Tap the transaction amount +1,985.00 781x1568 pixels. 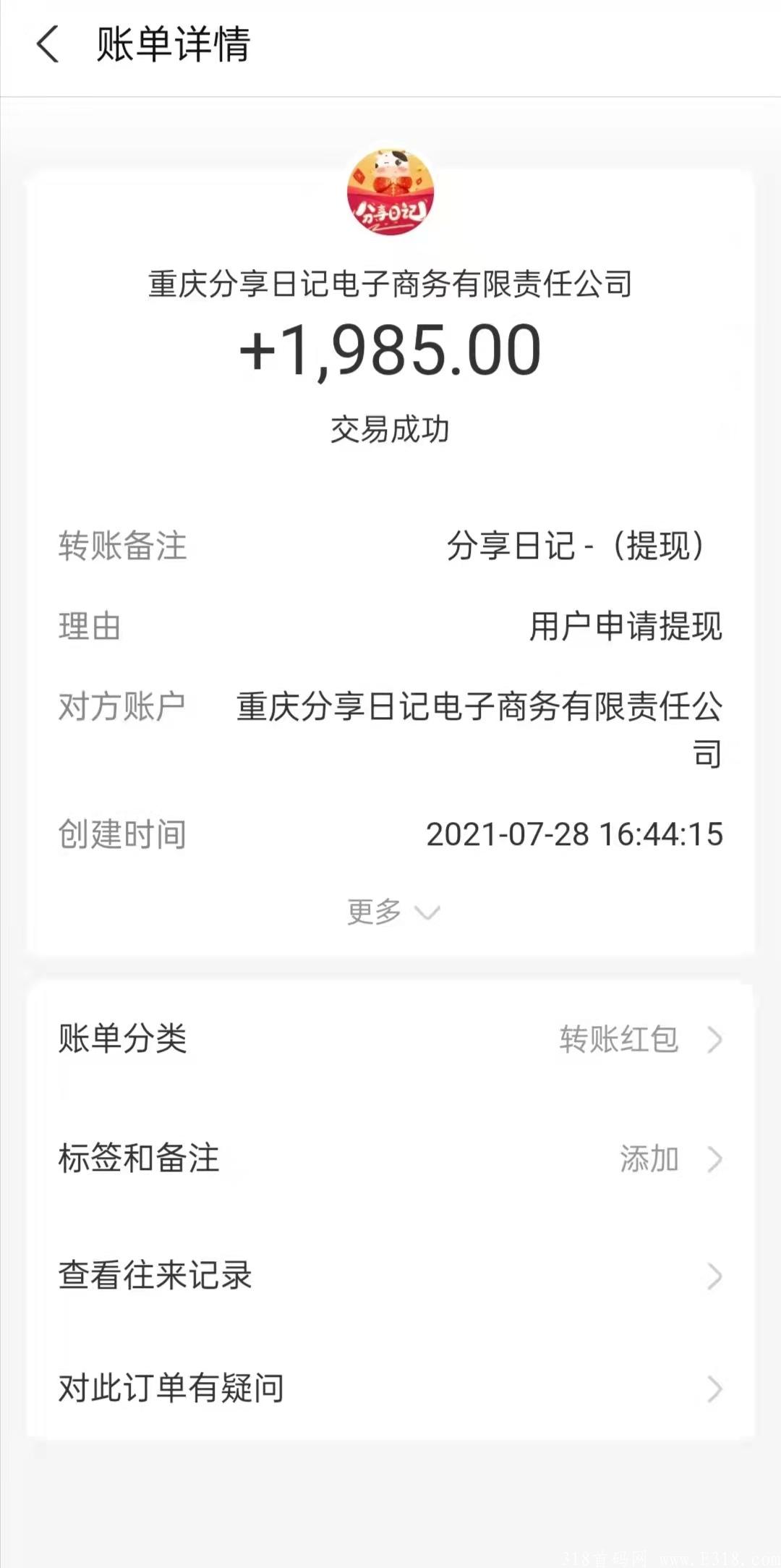(x=390, y=349)
